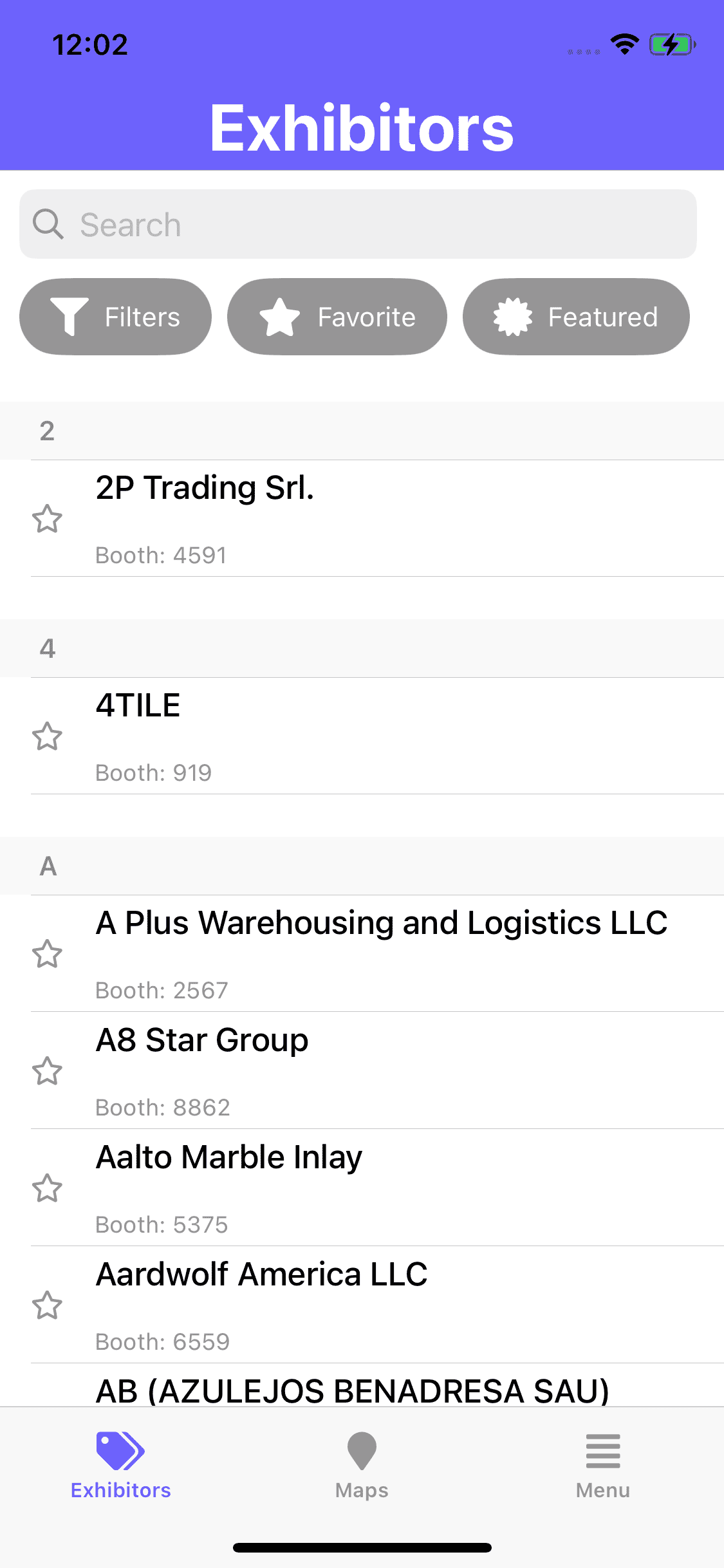The width and height of the screenshot is (724, 1568).
Task: Tap the Search input field
Action: click(360, 225)
